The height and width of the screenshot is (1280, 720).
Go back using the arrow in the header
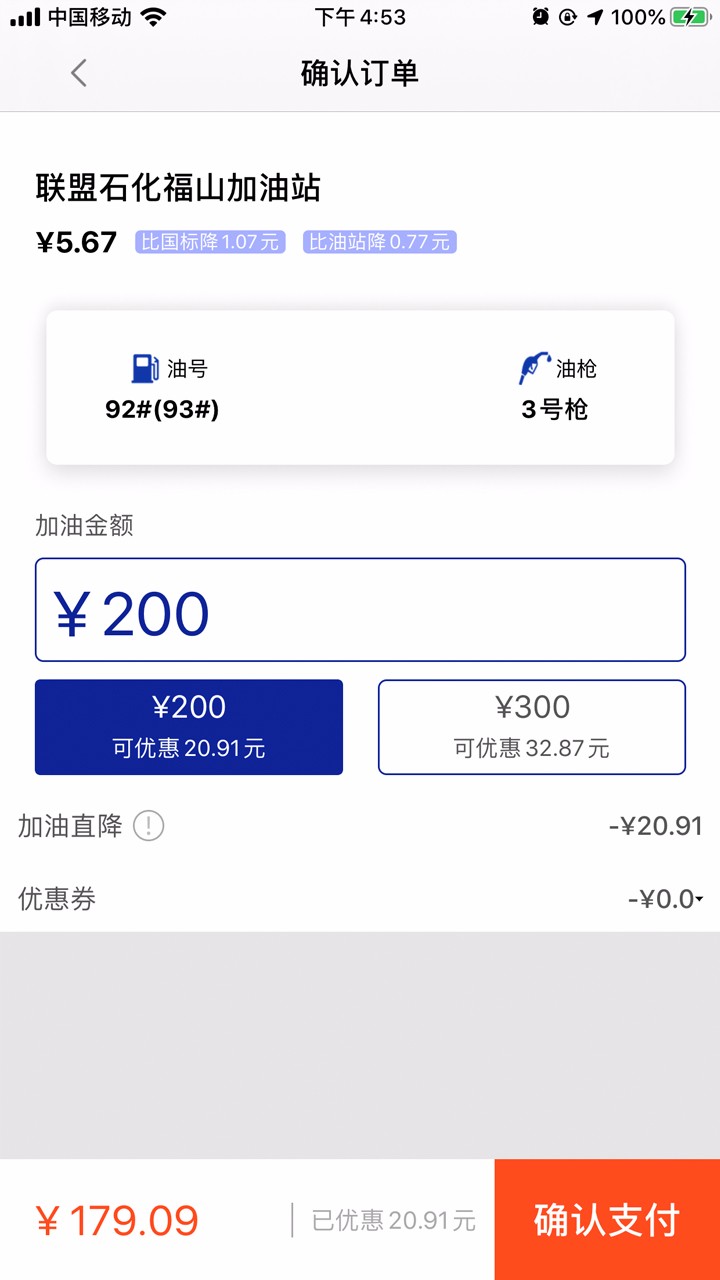click(x=79, y=73)
